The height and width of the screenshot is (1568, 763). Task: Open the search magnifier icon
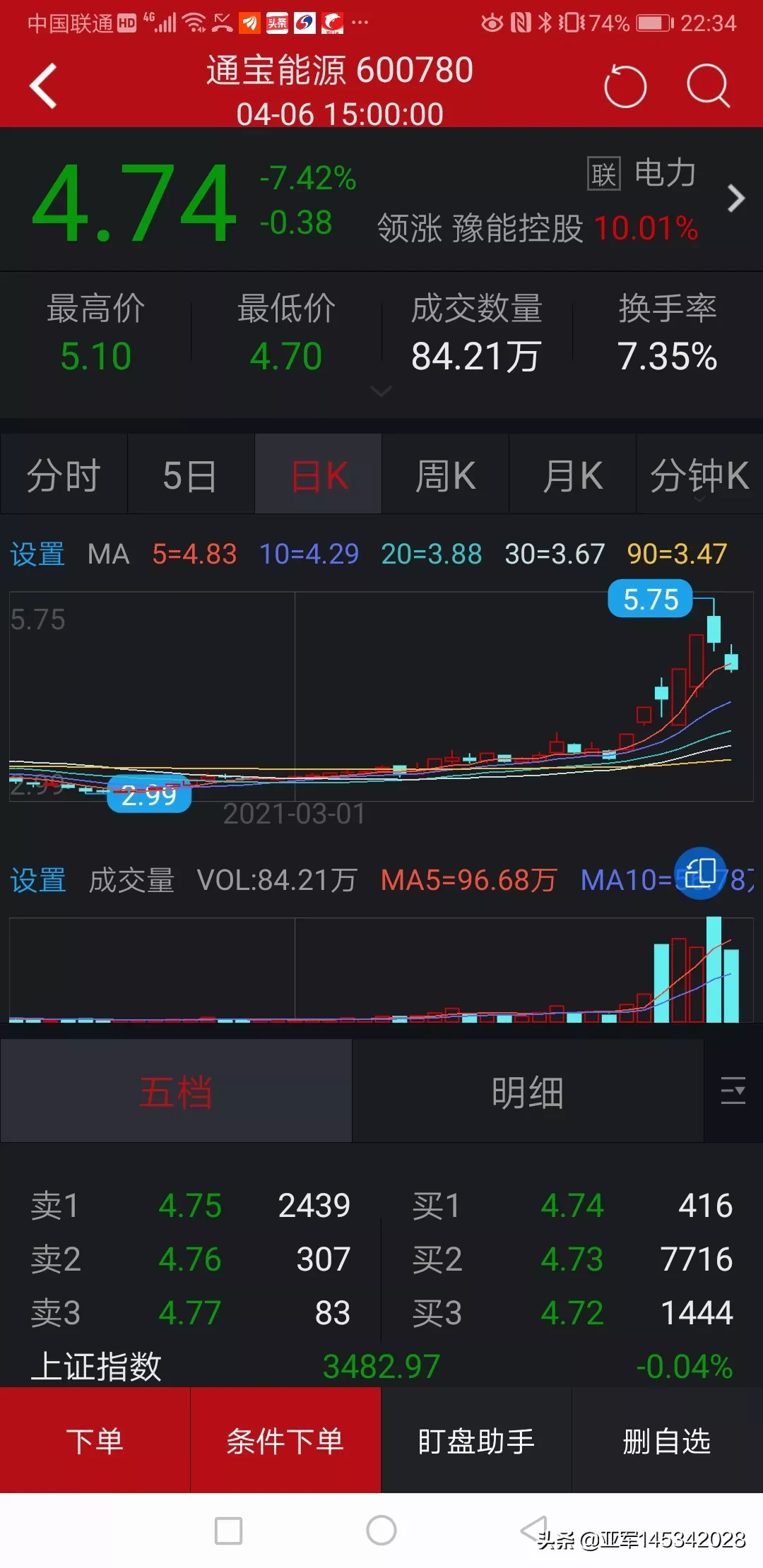[x=707, y=86]
